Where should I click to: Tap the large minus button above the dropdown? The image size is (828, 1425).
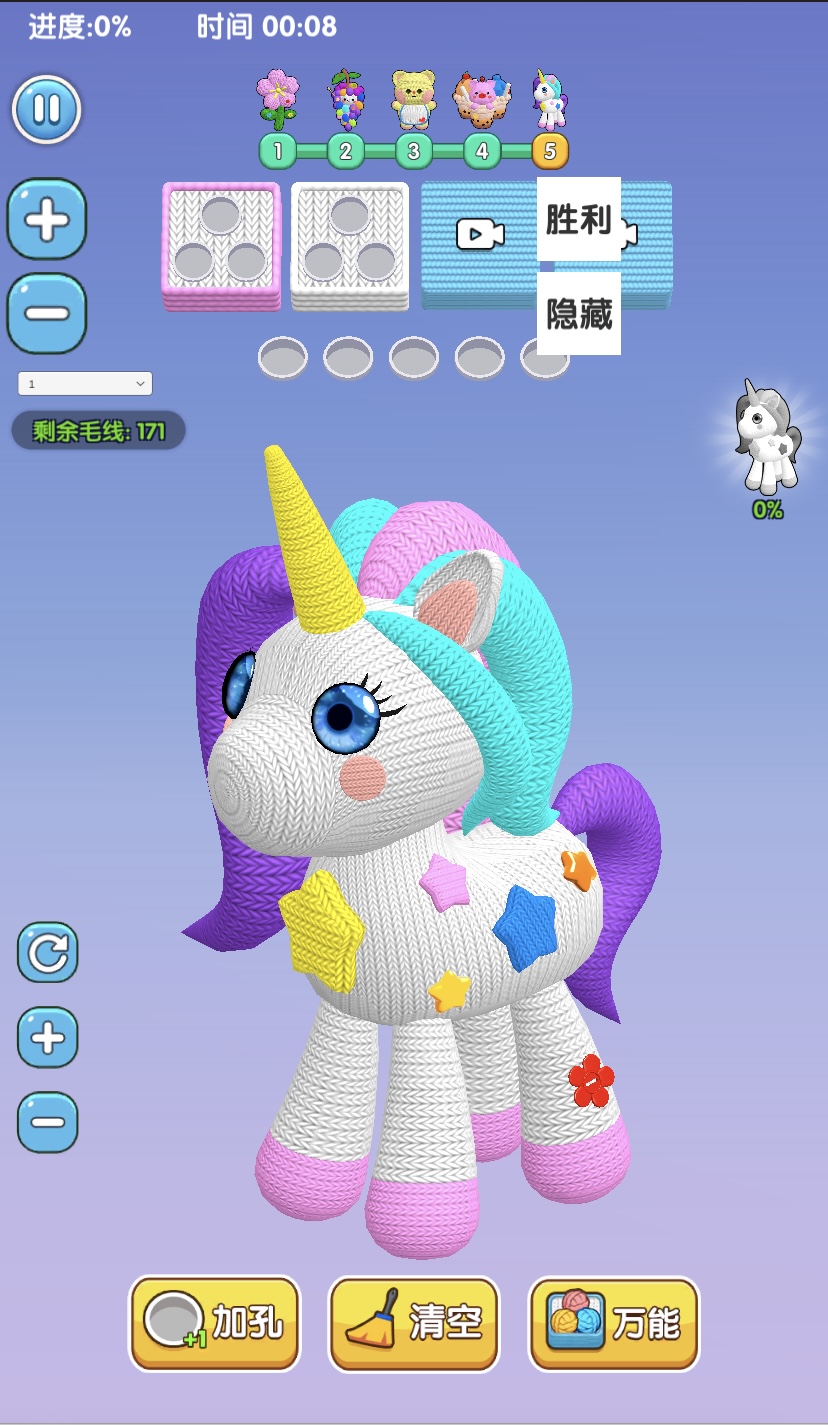(47, 313)
